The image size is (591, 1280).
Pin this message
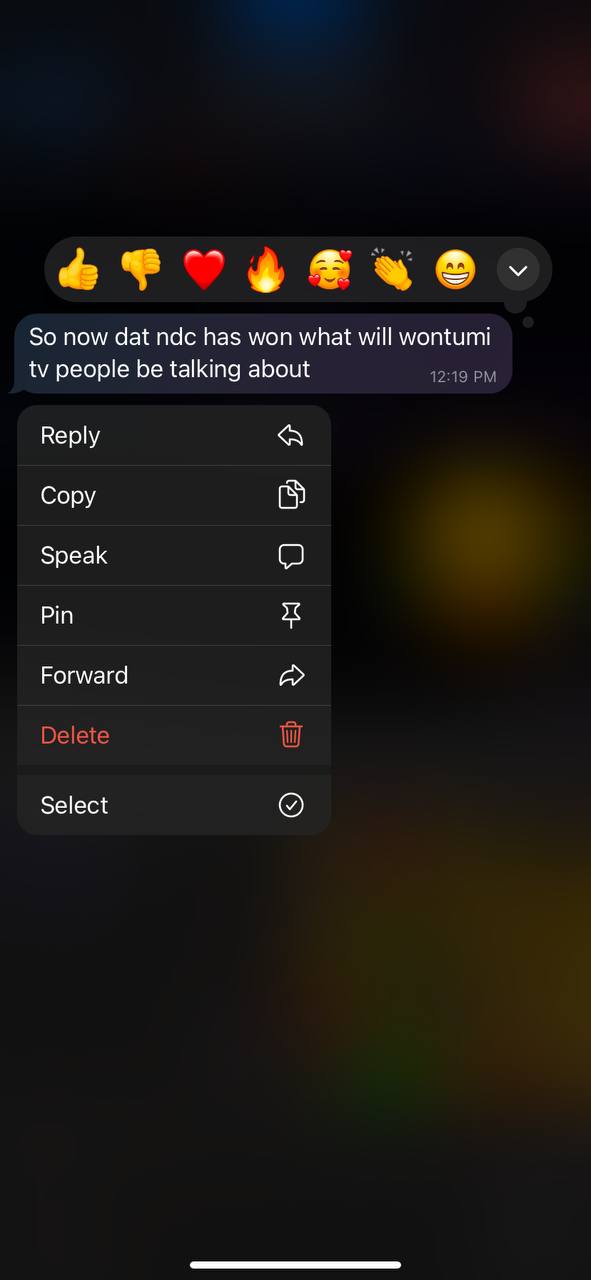(174, 615)
